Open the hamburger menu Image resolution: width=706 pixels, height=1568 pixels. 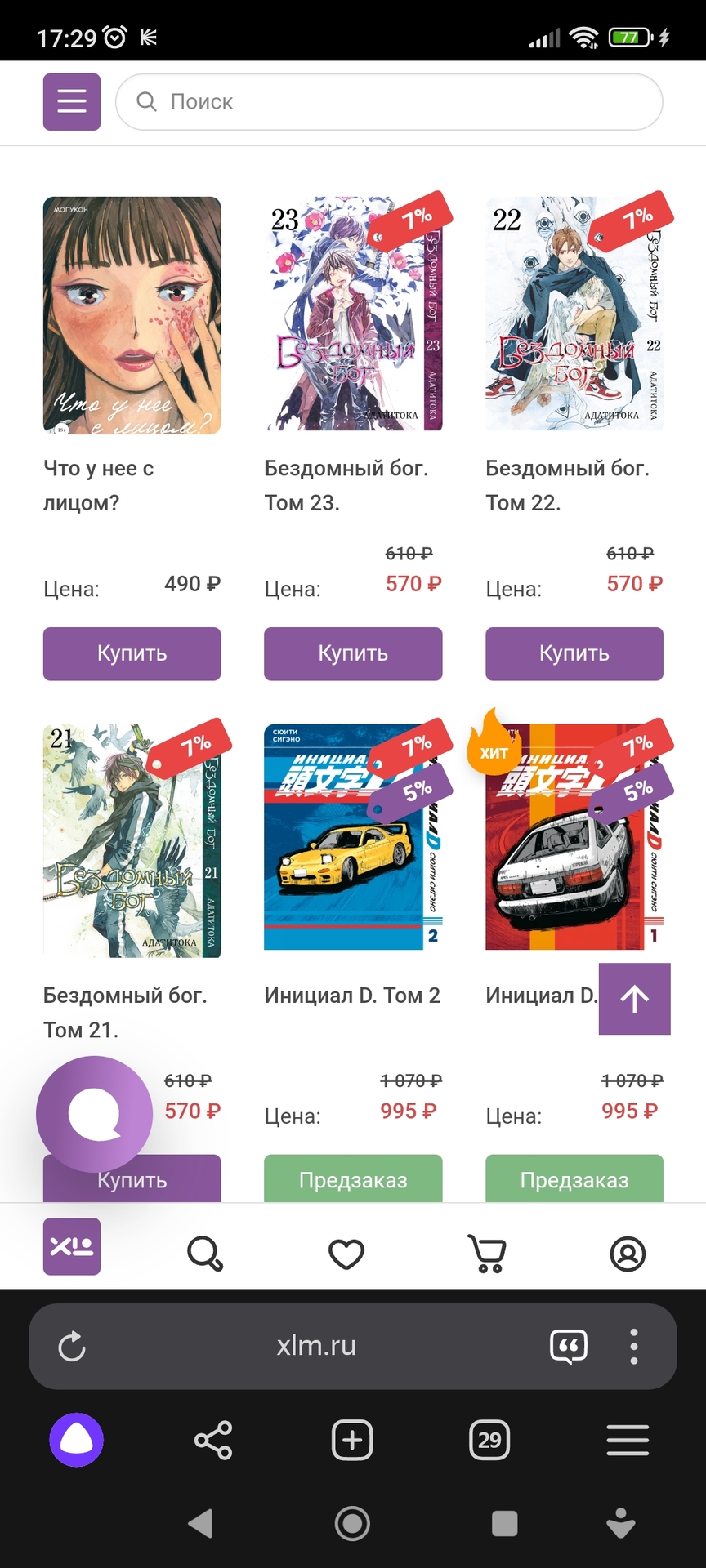click(x=72, y=102)
